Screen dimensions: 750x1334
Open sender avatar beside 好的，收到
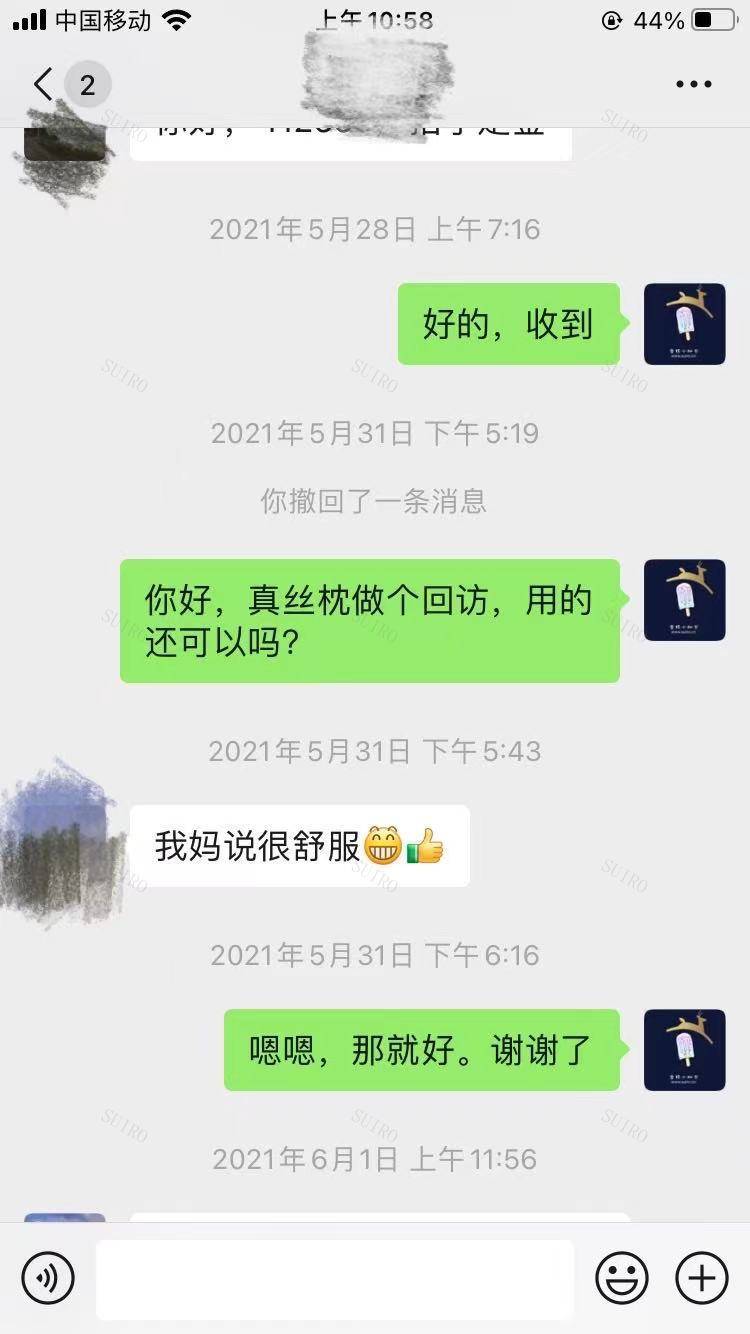(684, 324)
